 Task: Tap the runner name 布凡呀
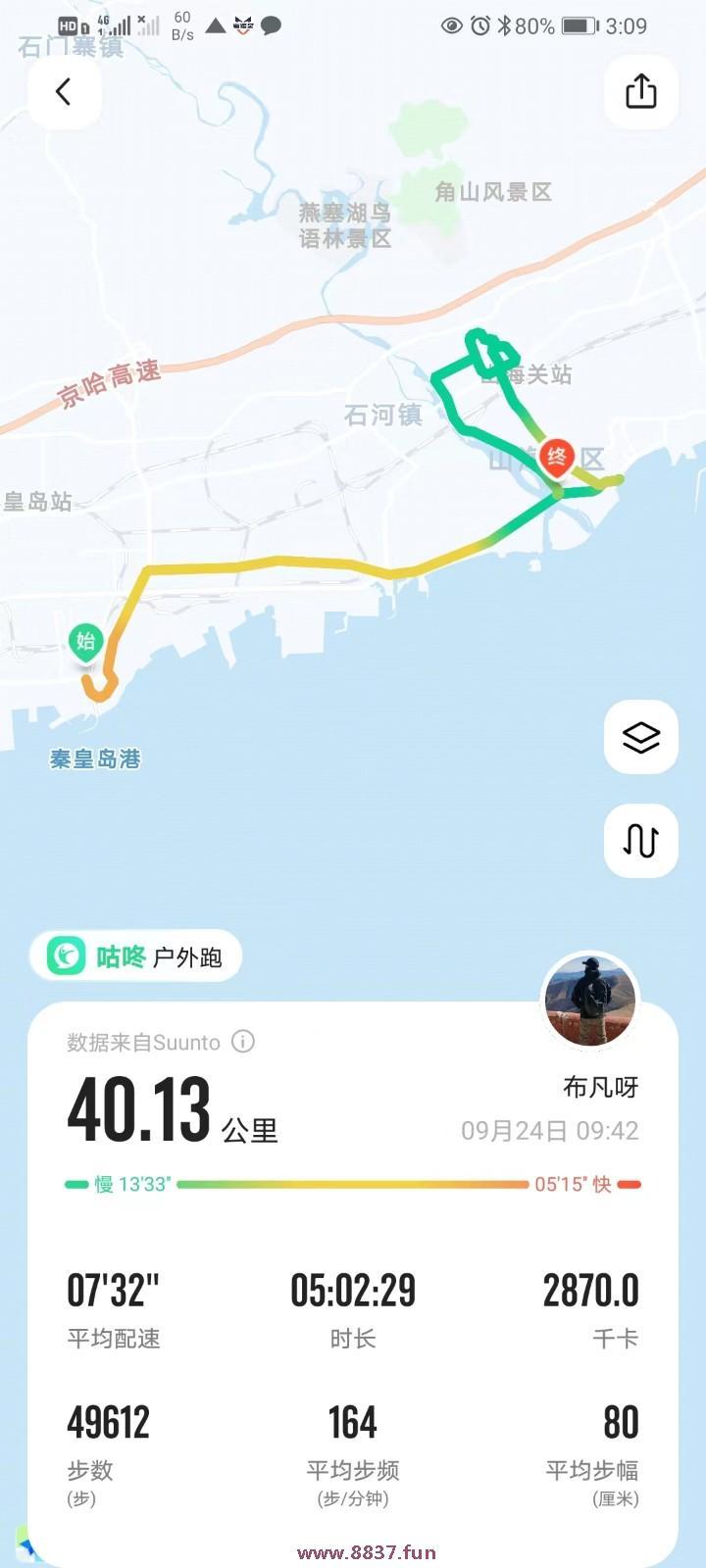pyautogui.click(x=600, y=1088)
